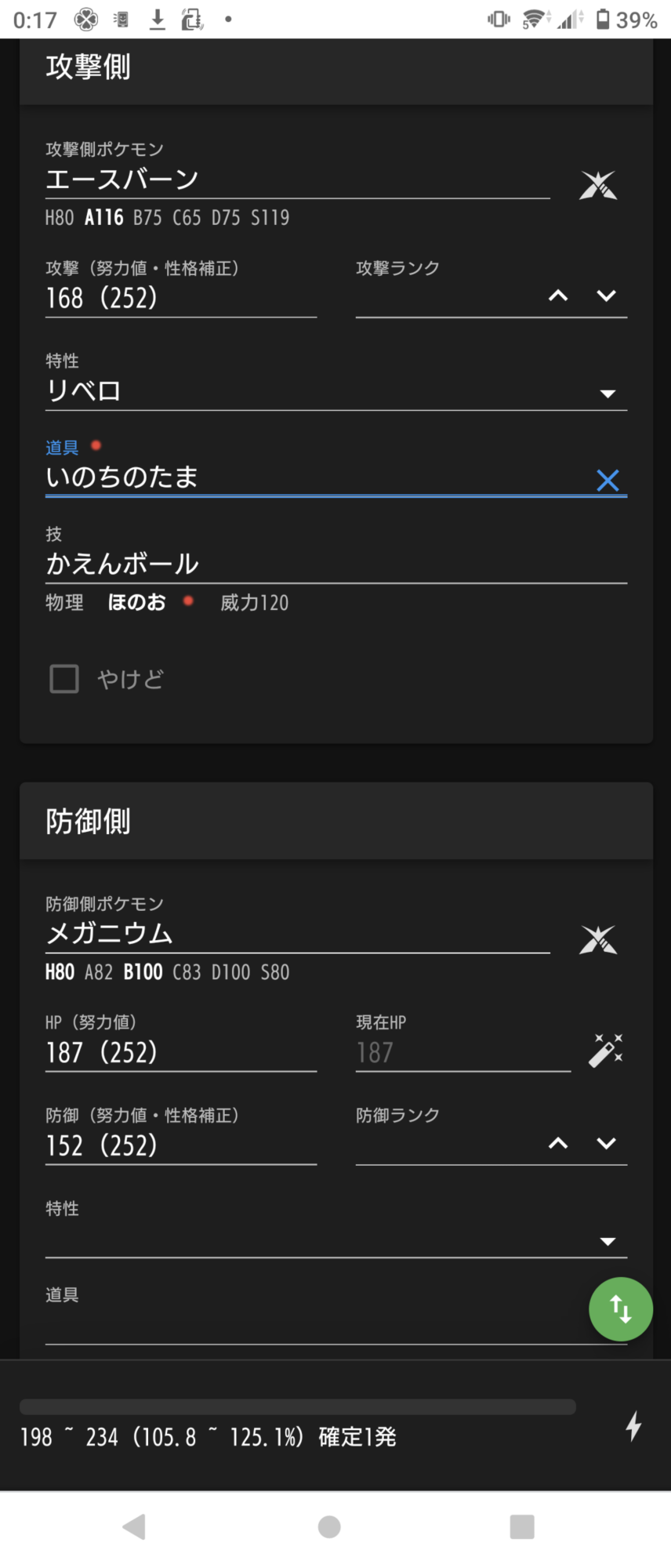The height and width of the screenshot is (1568, 671).
Task: Swap attacker and defender with green button
Action: tap(621, 1309)
